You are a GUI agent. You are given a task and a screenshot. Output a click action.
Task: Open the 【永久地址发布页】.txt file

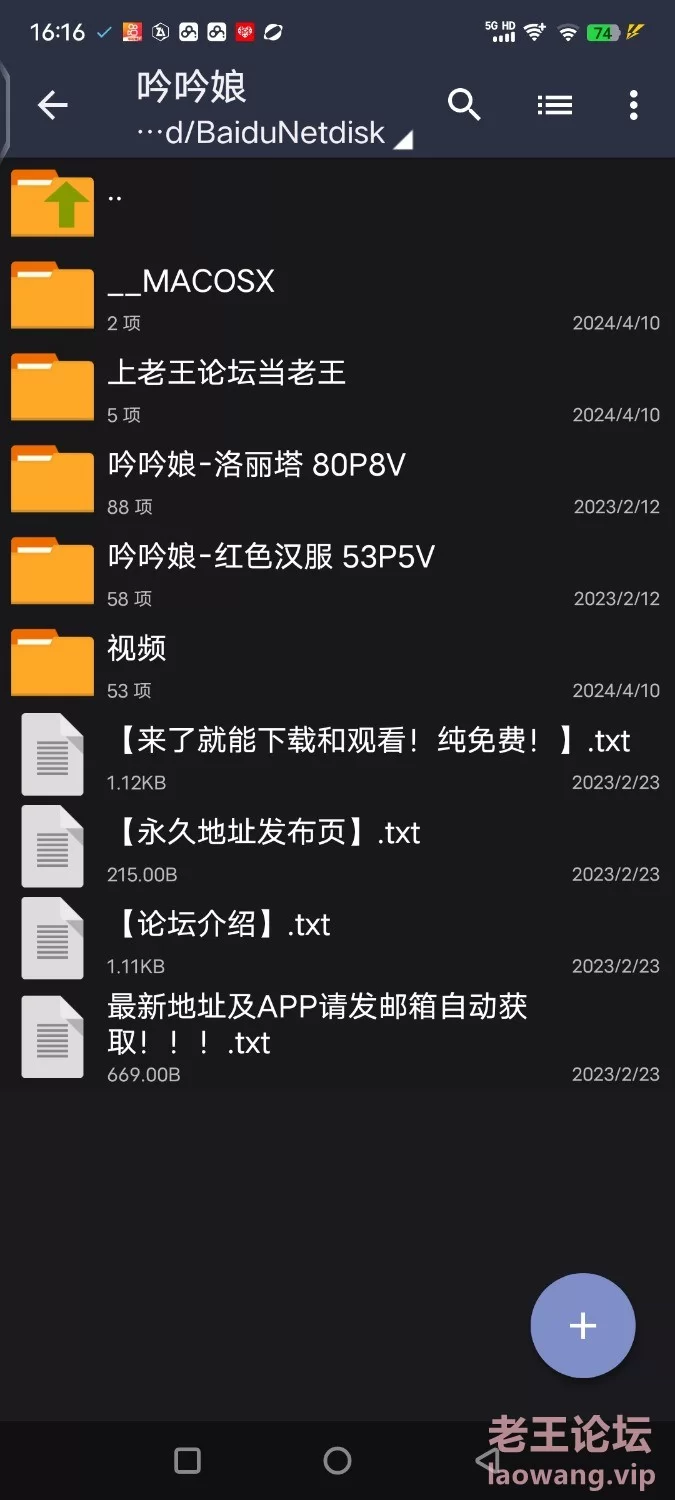click(x=337, y=847)
